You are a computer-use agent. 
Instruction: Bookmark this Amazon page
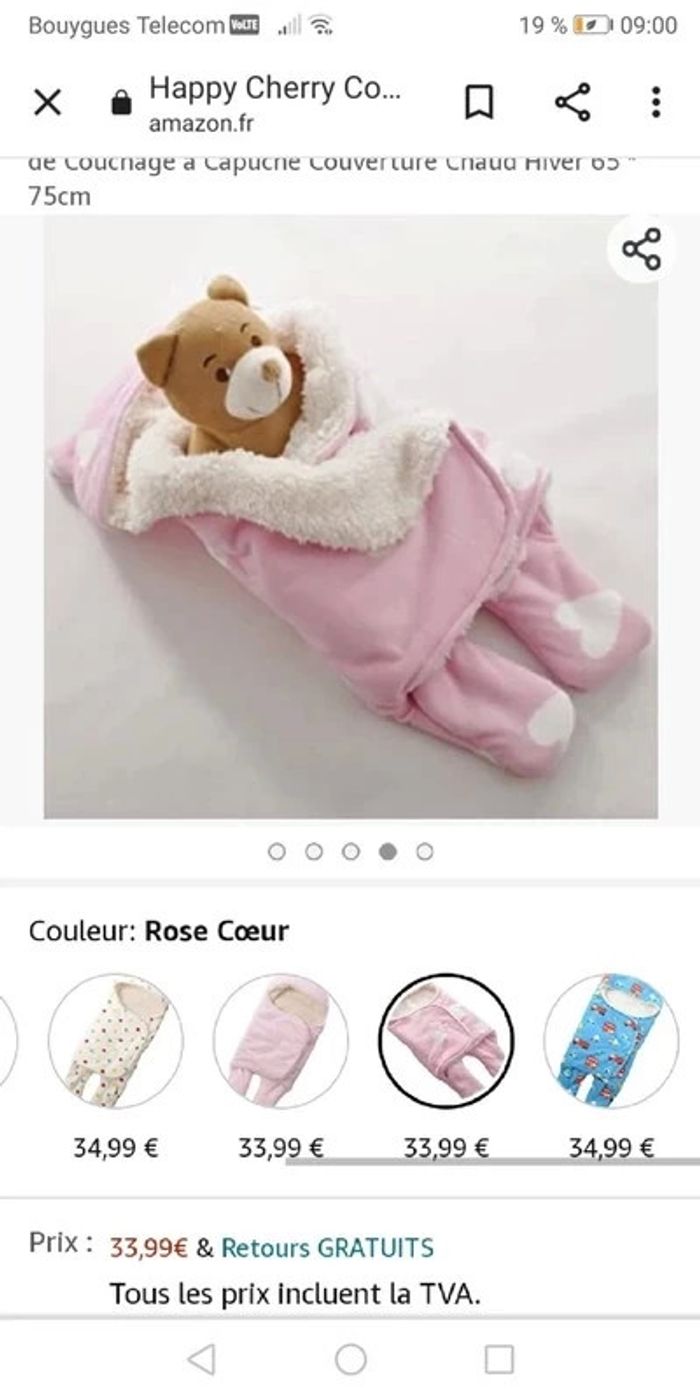pyautogui.click(x=479, y=103)
